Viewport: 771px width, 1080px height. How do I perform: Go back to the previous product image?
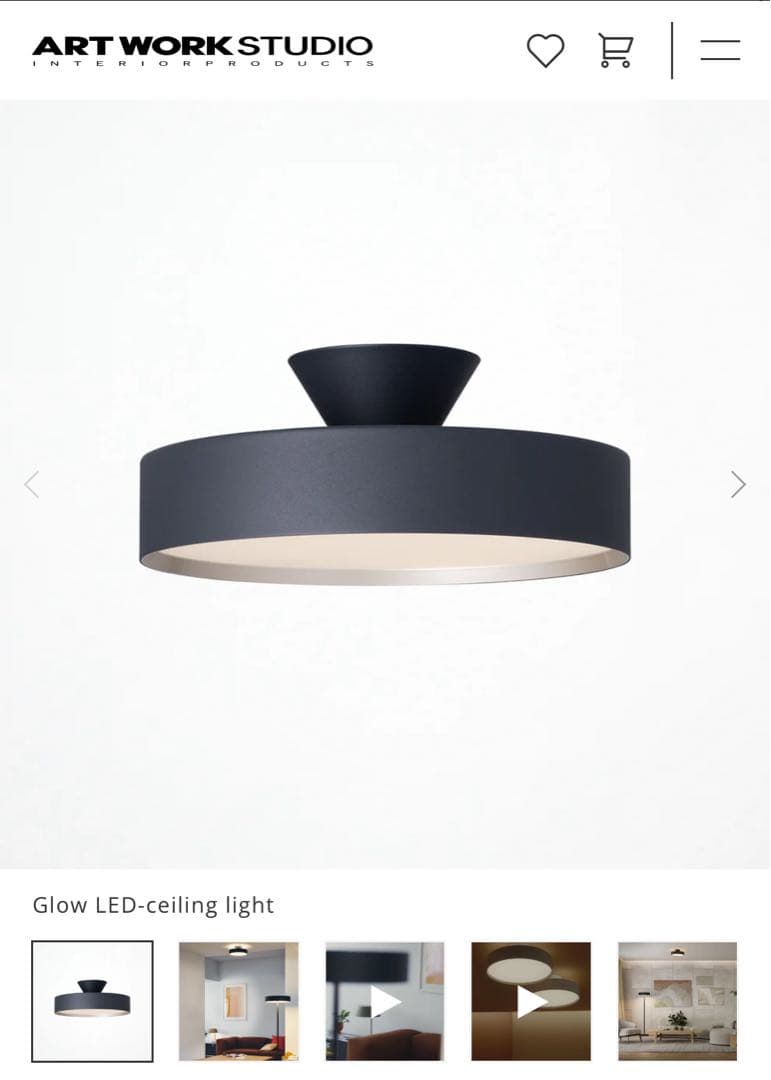coord(32,484)
